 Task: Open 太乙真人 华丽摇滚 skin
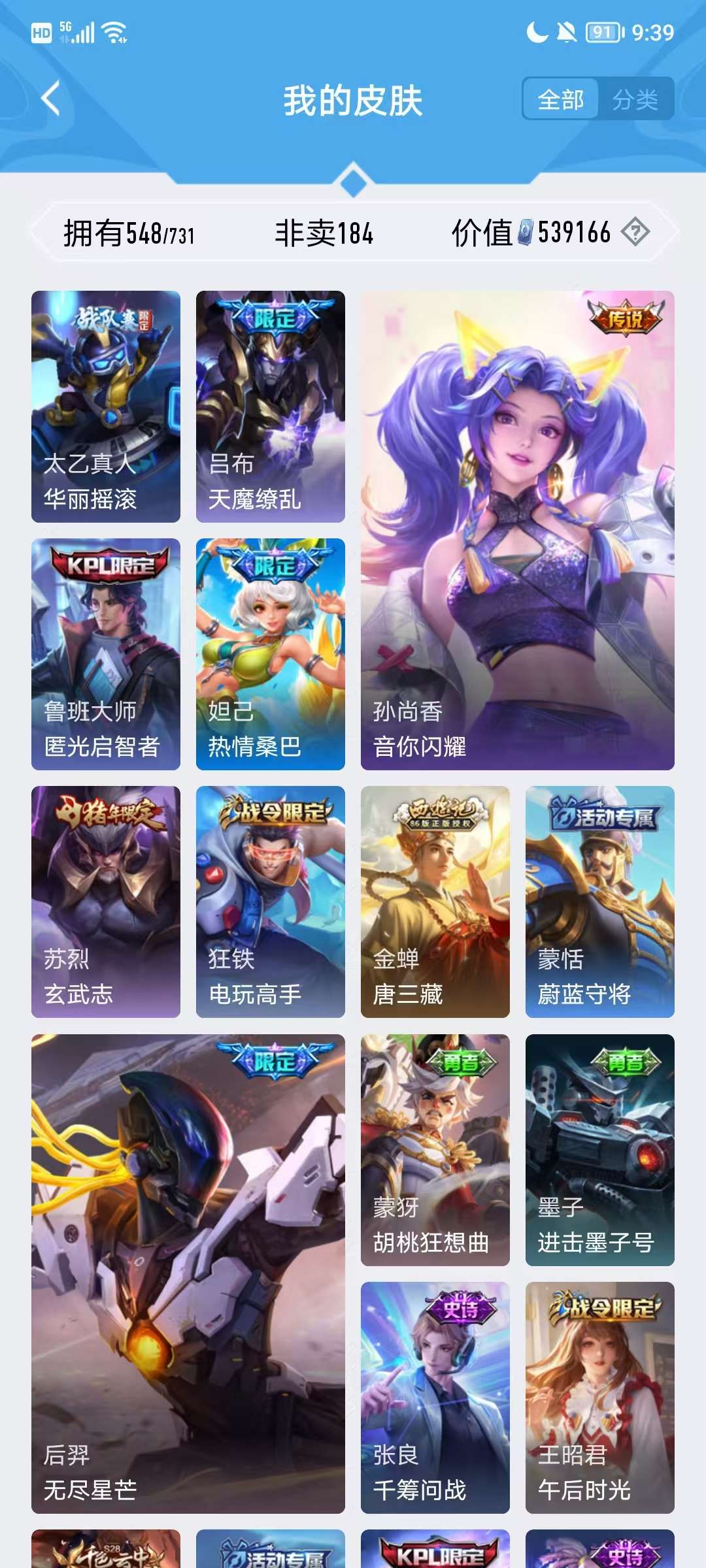coord(106,406)
